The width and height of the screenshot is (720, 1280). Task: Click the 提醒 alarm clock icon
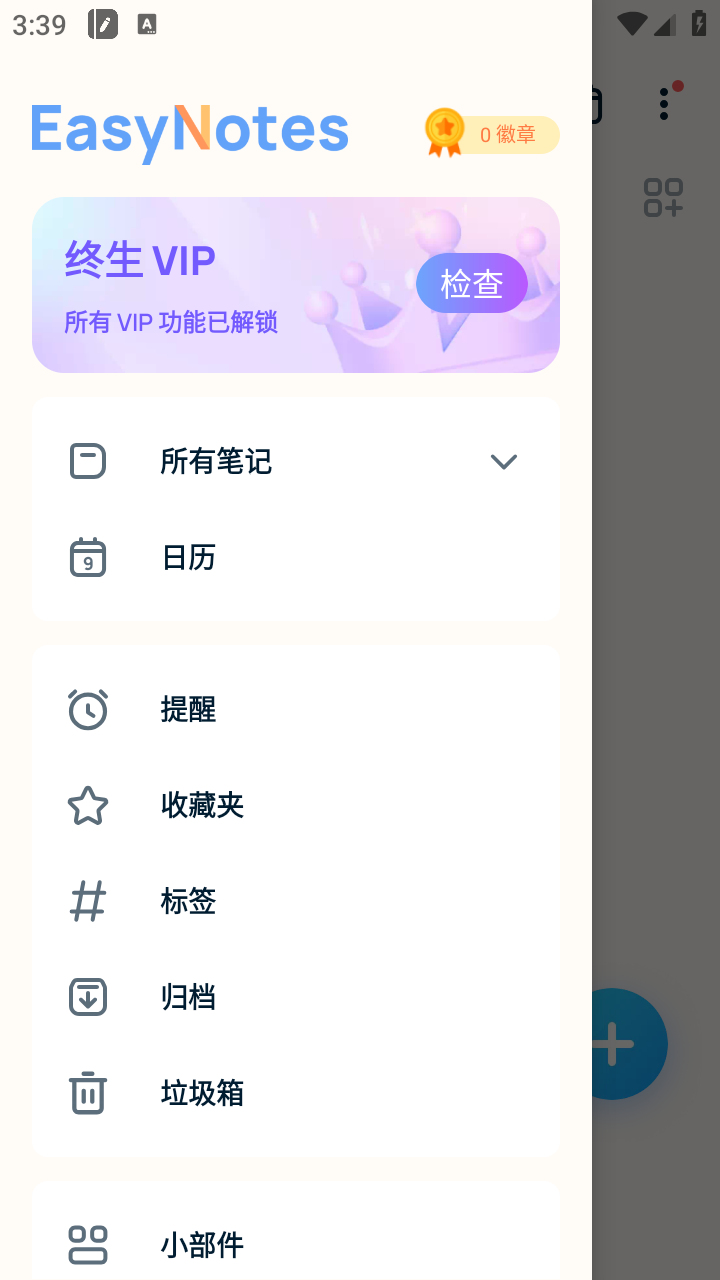point(87,709)
